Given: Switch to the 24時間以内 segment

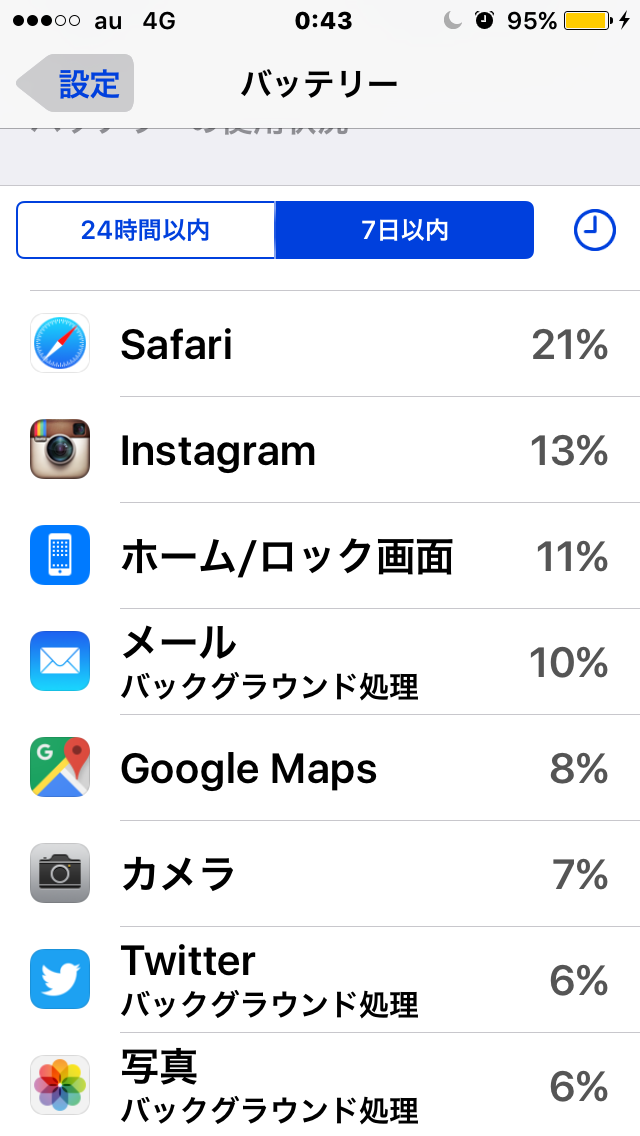Looking at the screenshot, I should [146, 230].
